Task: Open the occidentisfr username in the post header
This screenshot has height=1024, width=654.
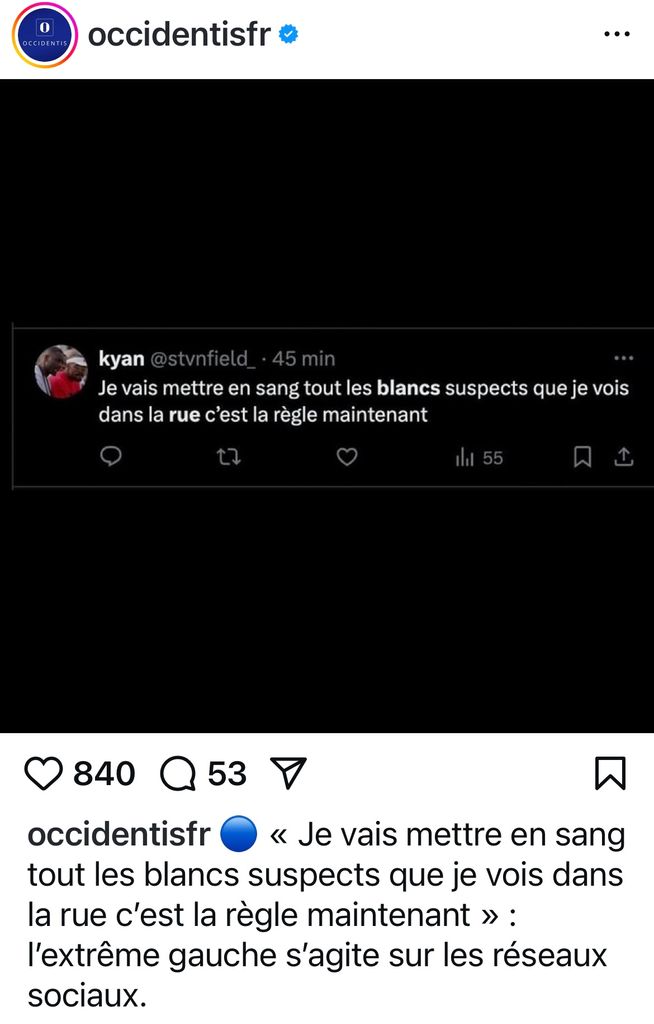Action: (x=178, y=35)
